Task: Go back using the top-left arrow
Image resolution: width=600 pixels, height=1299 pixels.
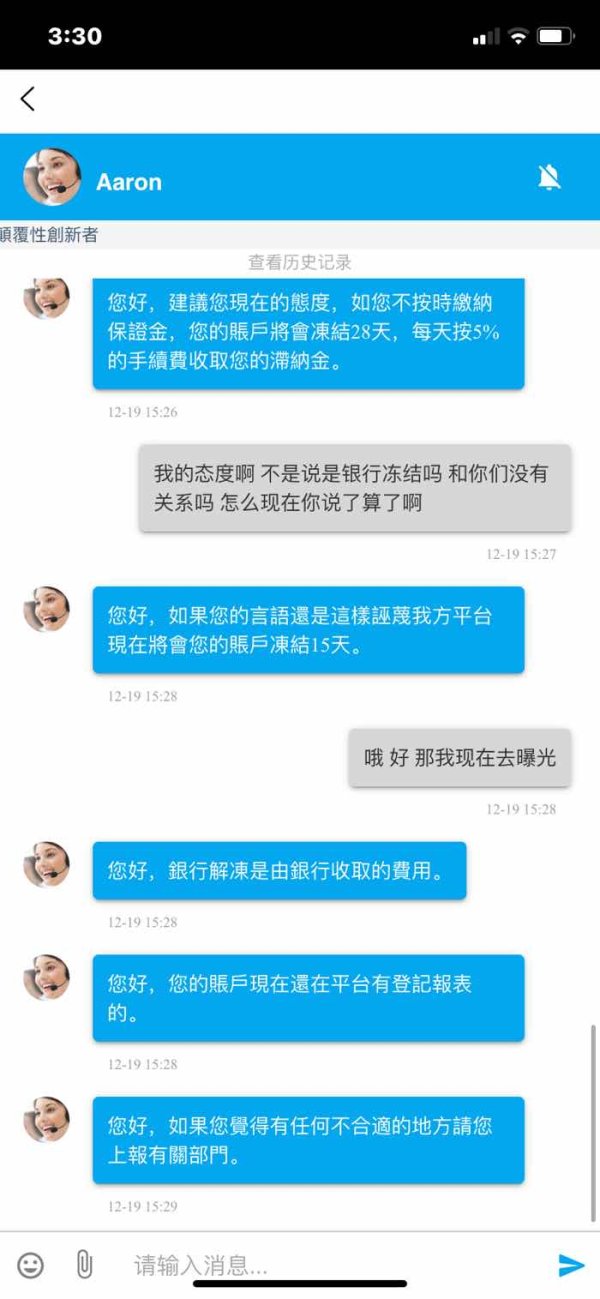Action: click(x=27, y=98)
